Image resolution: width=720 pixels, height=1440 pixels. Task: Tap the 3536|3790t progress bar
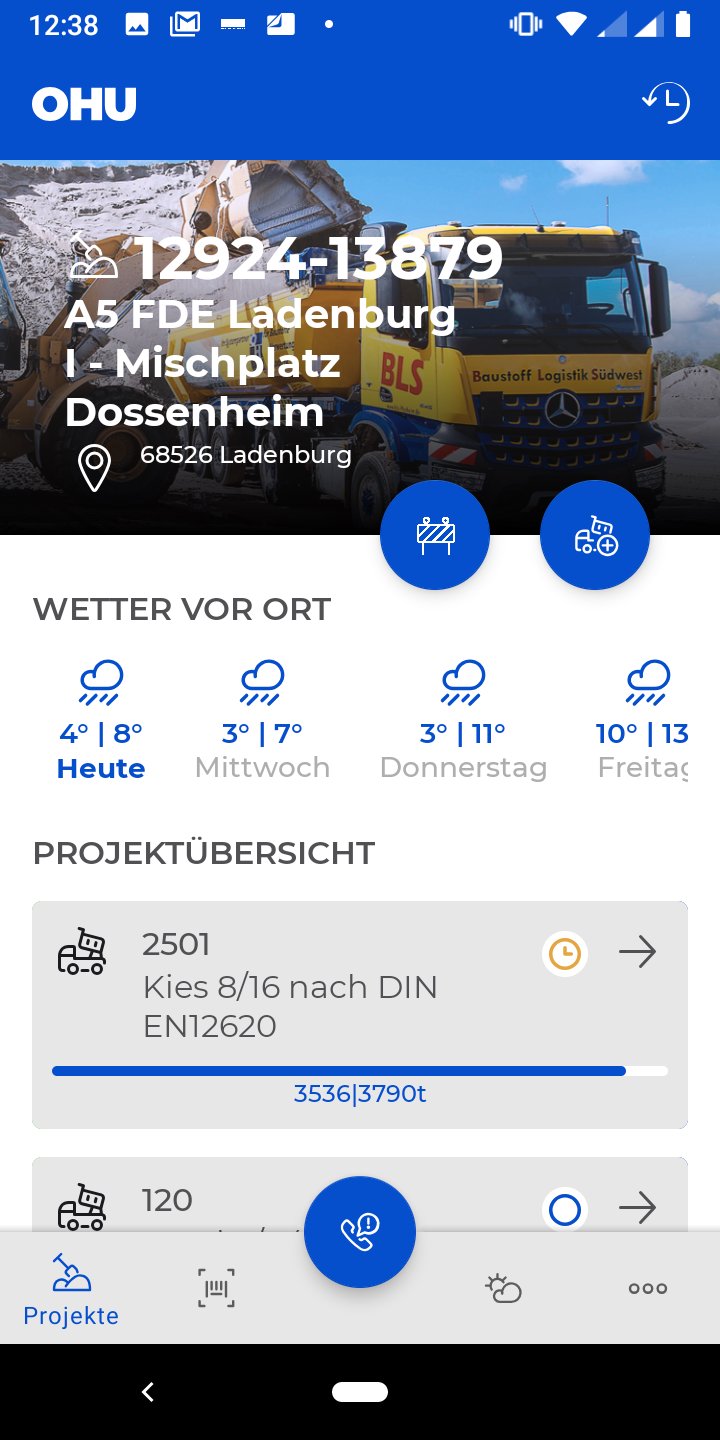click(360, 1070)
